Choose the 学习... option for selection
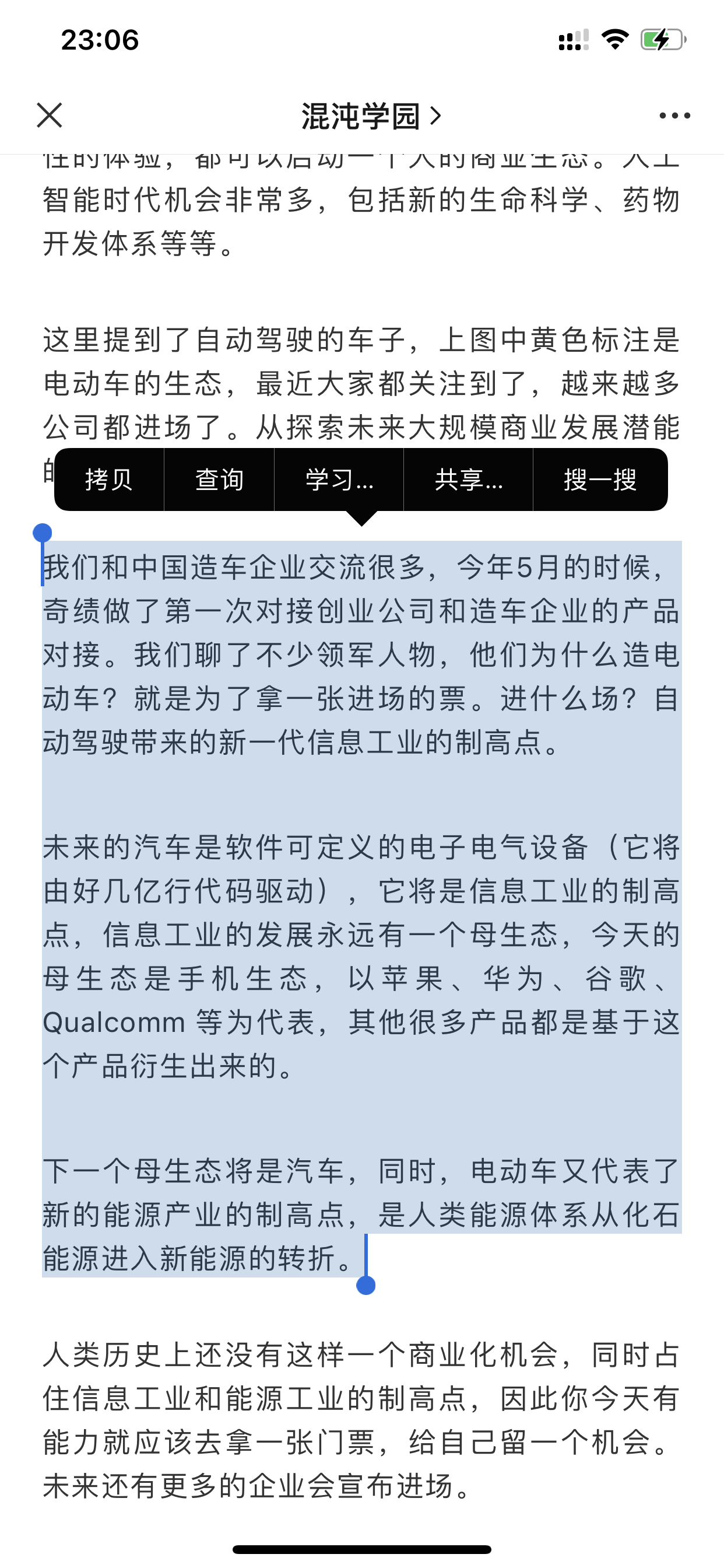The image size is (724, 1568). tap(339, 480)
